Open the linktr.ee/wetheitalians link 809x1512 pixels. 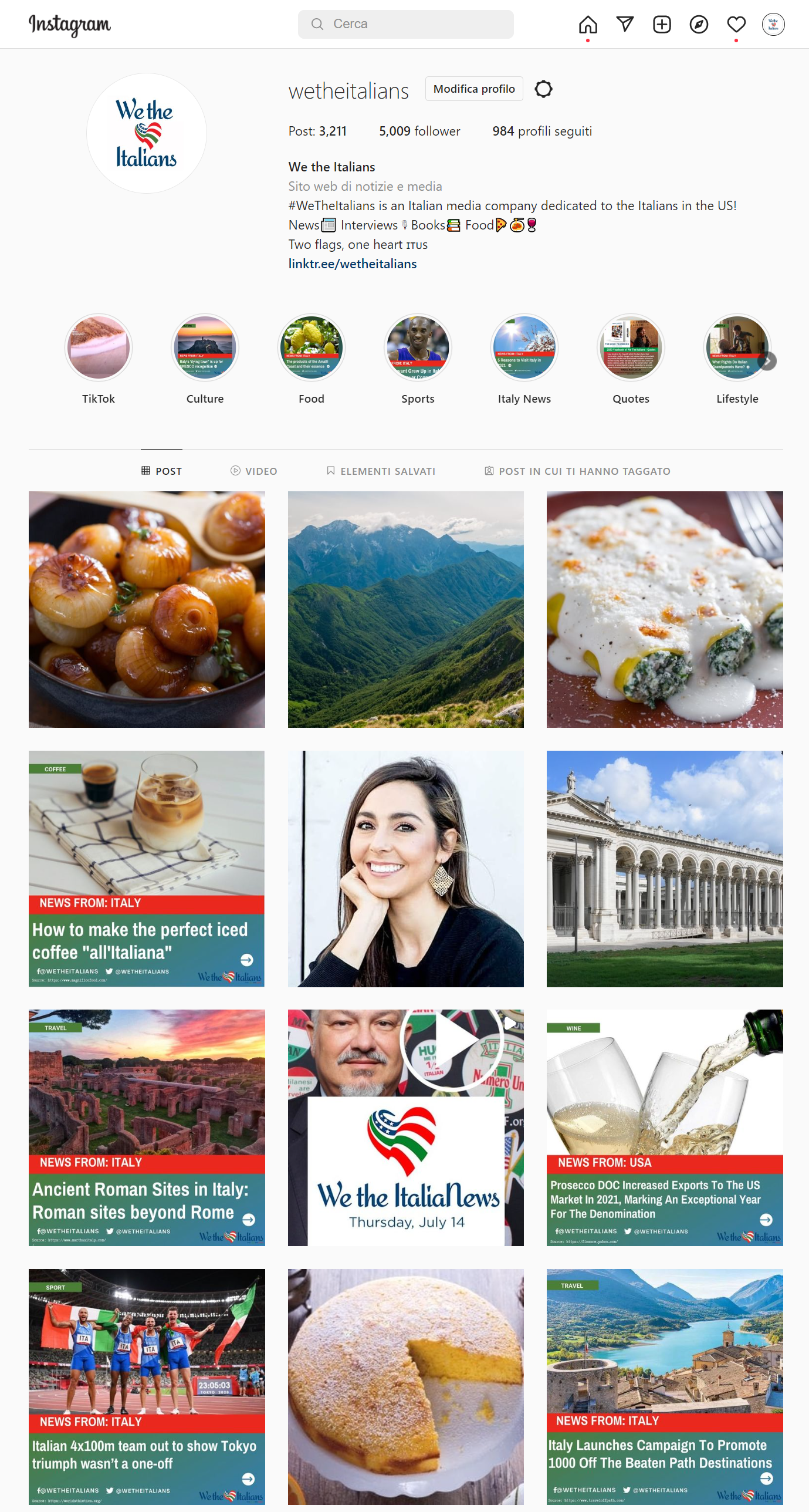[x=352, y=264]
